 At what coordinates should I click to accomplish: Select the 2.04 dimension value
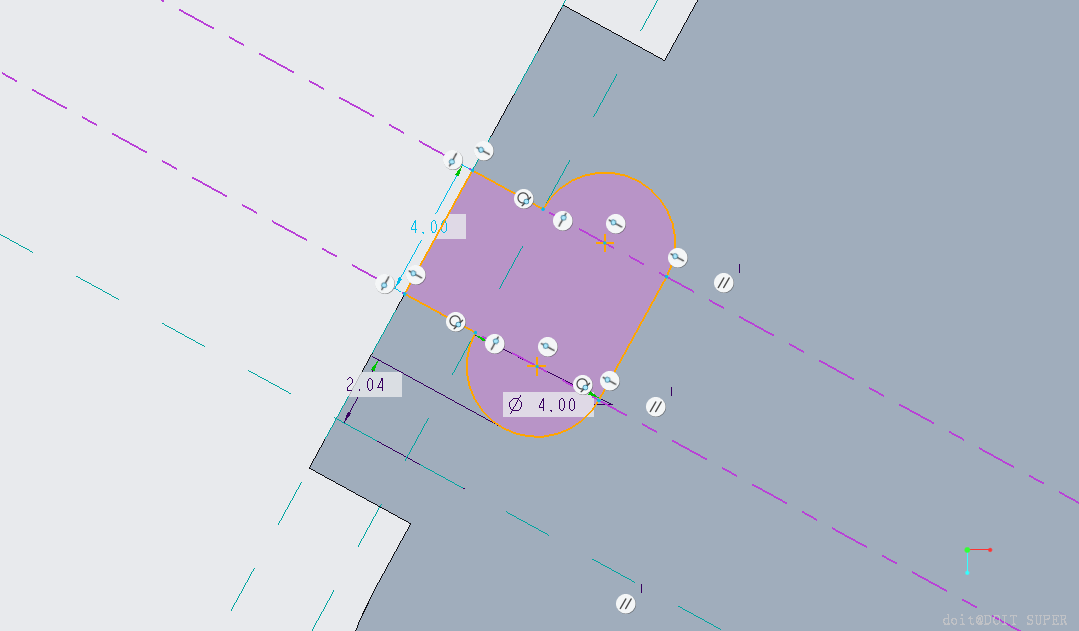click(x=366, y=385)
